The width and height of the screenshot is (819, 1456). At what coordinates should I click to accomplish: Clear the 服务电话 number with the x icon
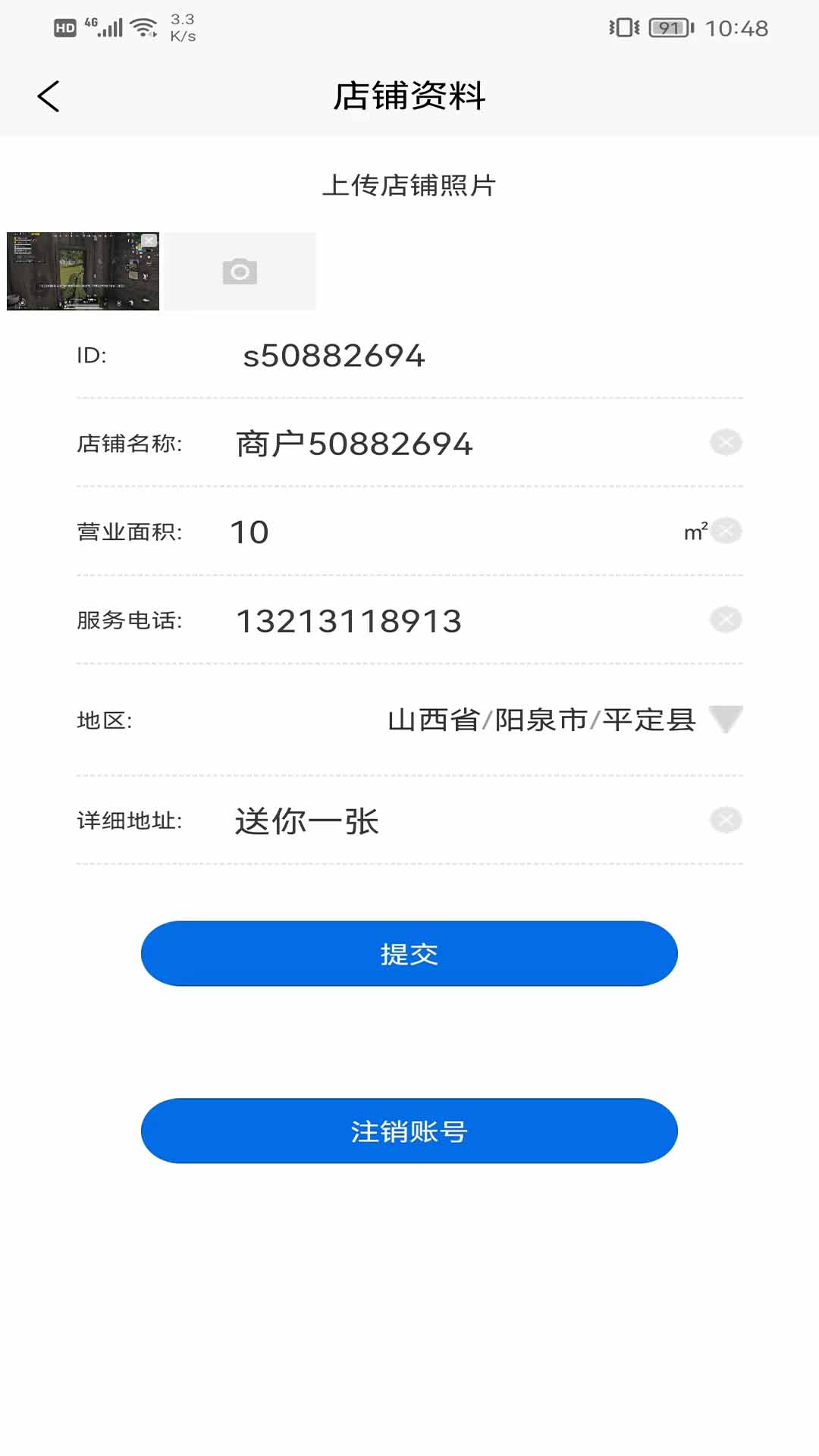pos(725,619)
